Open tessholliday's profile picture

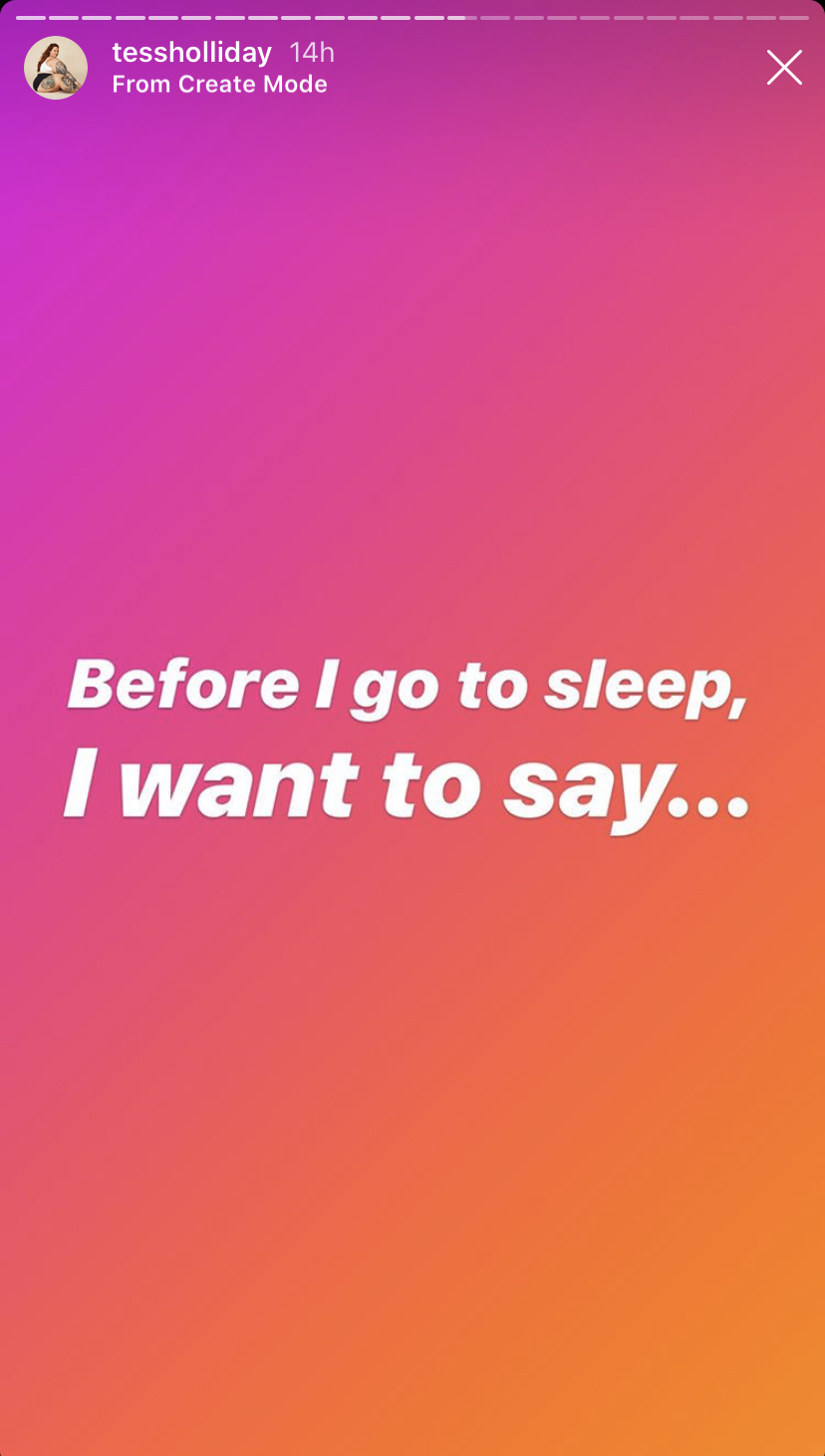[x=56, y=68]
